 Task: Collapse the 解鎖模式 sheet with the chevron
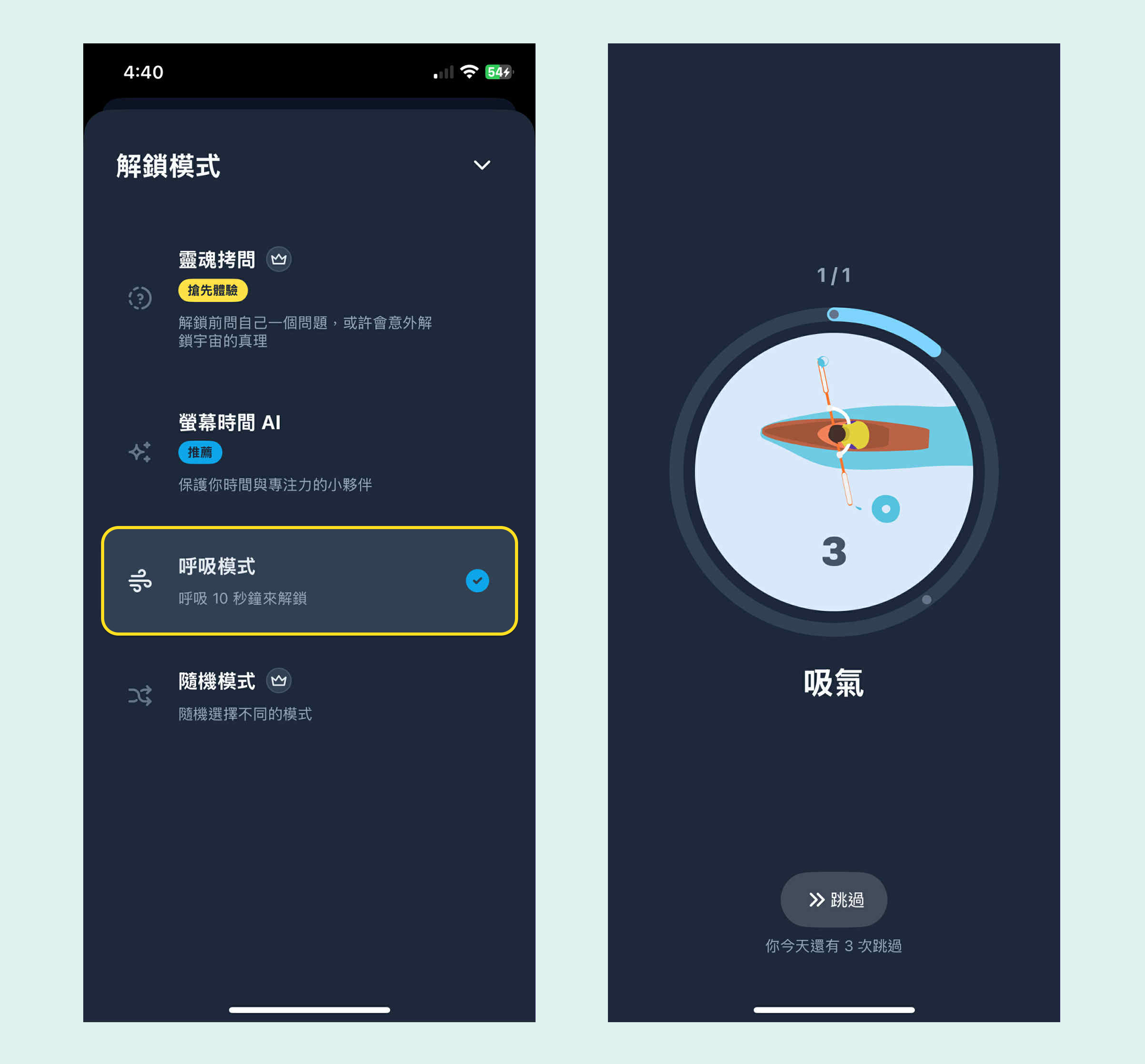pyautogui.click(x=481, y=165)
